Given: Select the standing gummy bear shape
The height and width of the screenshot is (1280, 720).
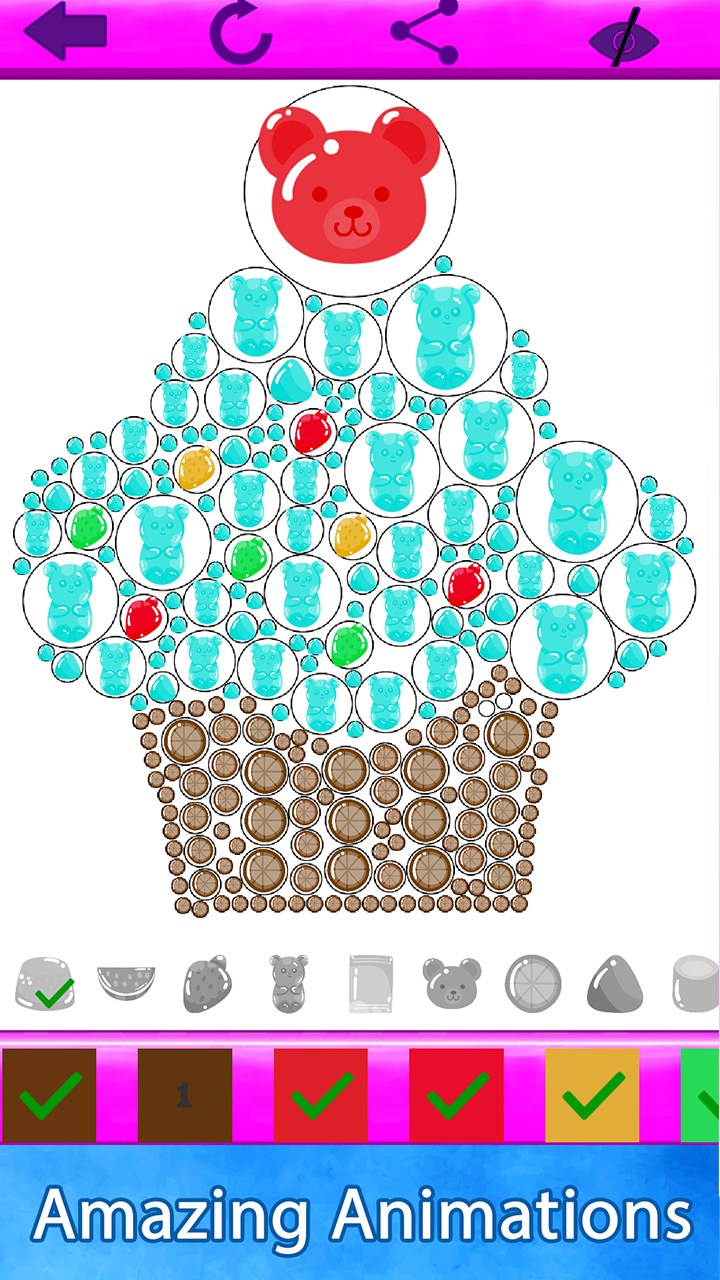Looking at the screenshot, I should click(288, 983).
